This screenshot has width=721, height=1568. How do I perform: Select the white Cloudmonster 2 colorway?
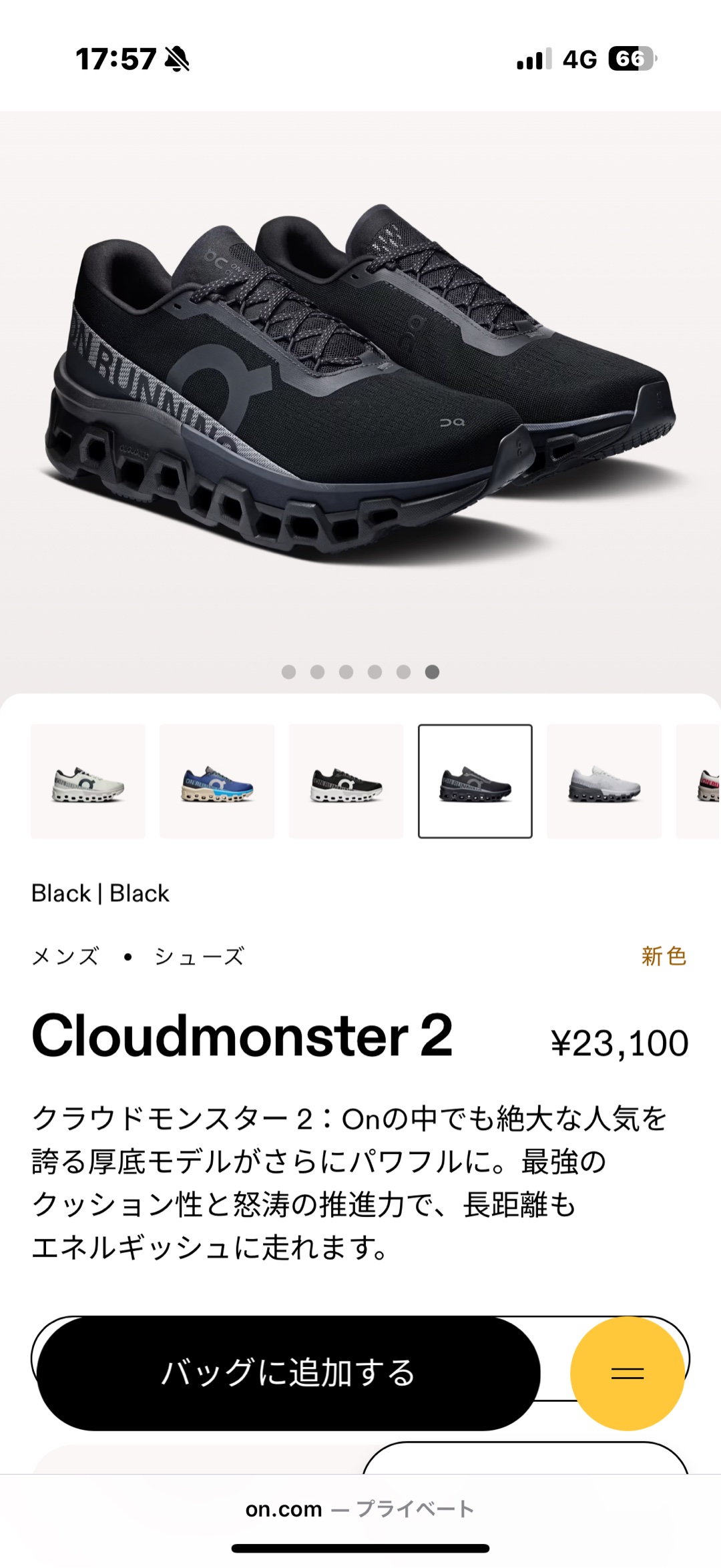click(88, 782)
